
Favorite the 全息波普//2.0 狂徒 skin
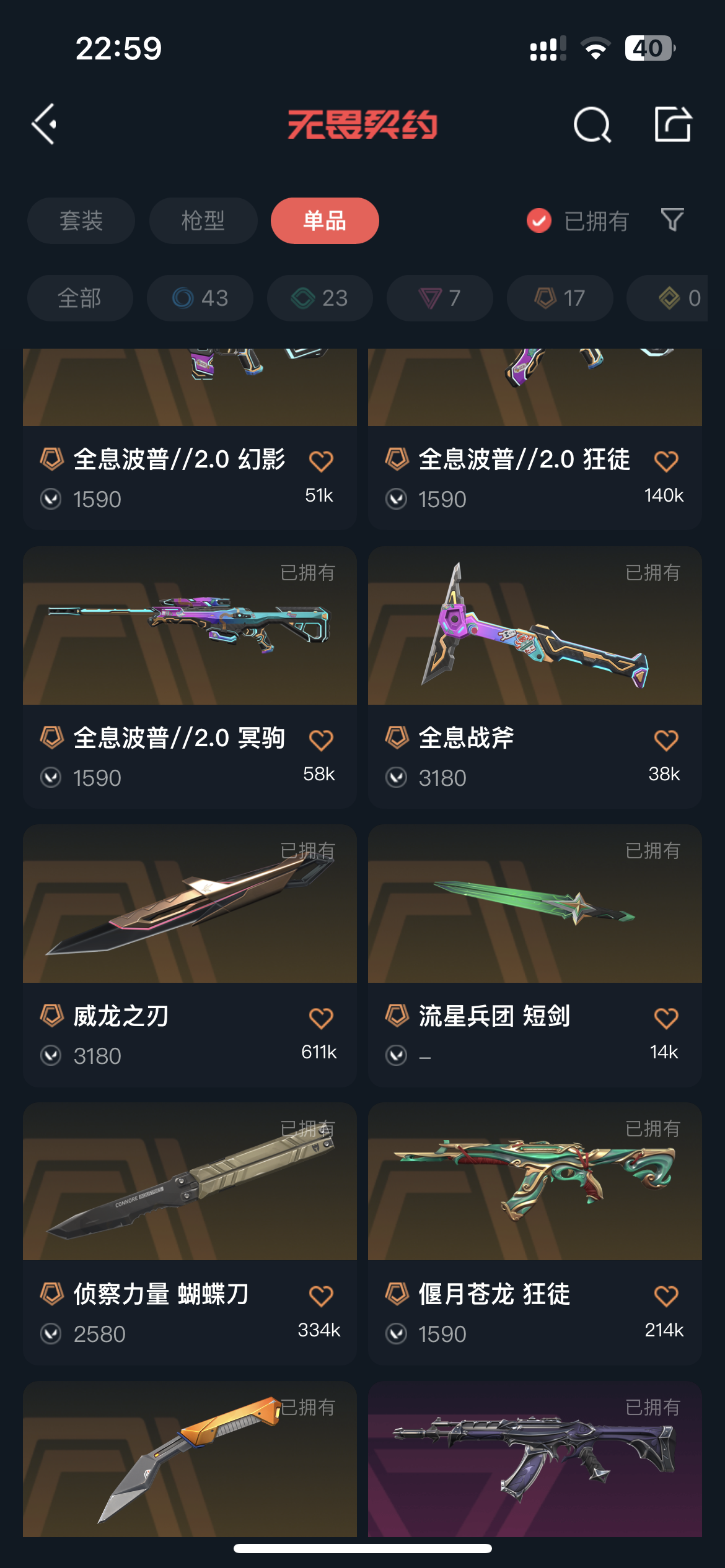point(666,461)
